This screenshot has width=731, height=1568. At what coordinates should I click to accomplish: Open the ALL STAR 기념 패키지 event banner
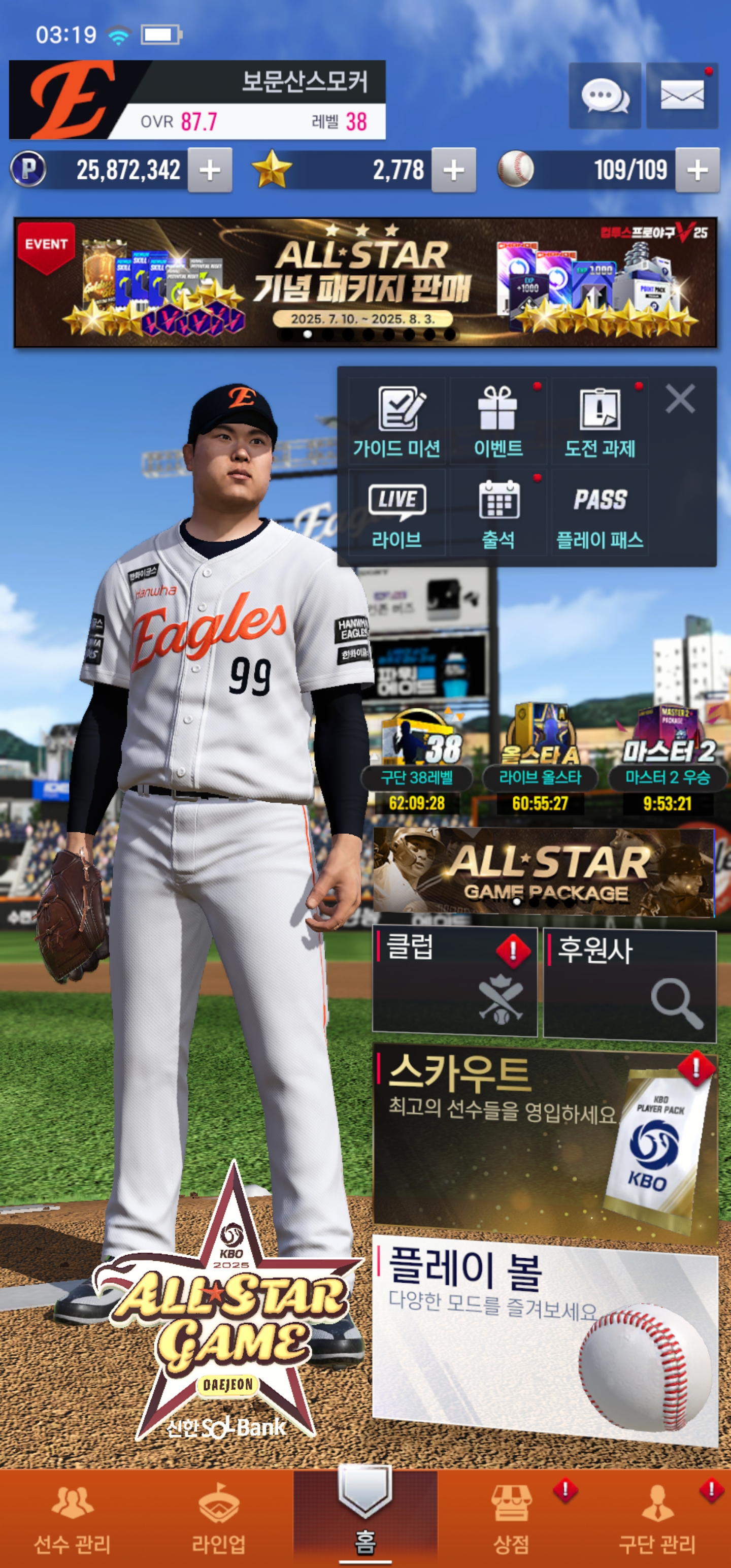pos(364,283)
